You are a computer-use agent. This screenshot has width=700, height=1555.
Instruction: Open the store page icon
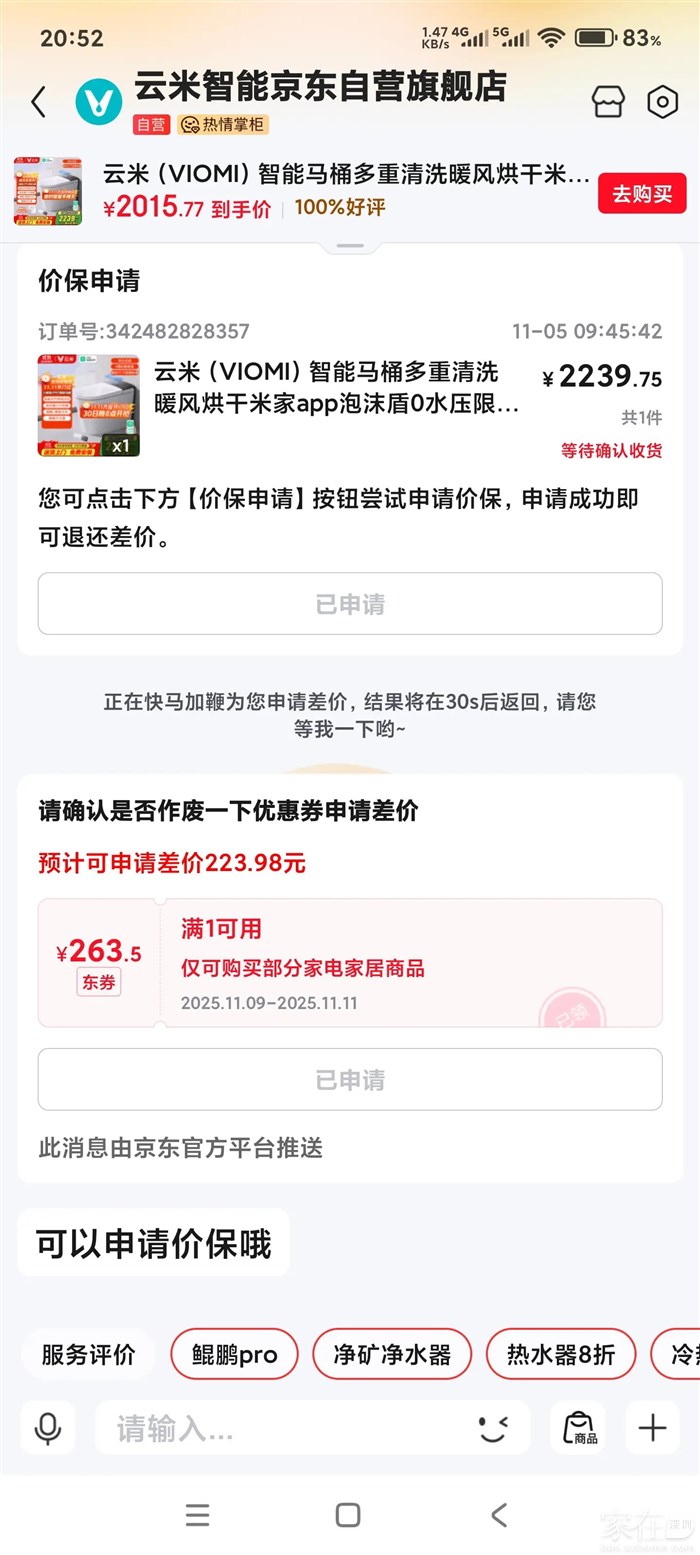608,102
